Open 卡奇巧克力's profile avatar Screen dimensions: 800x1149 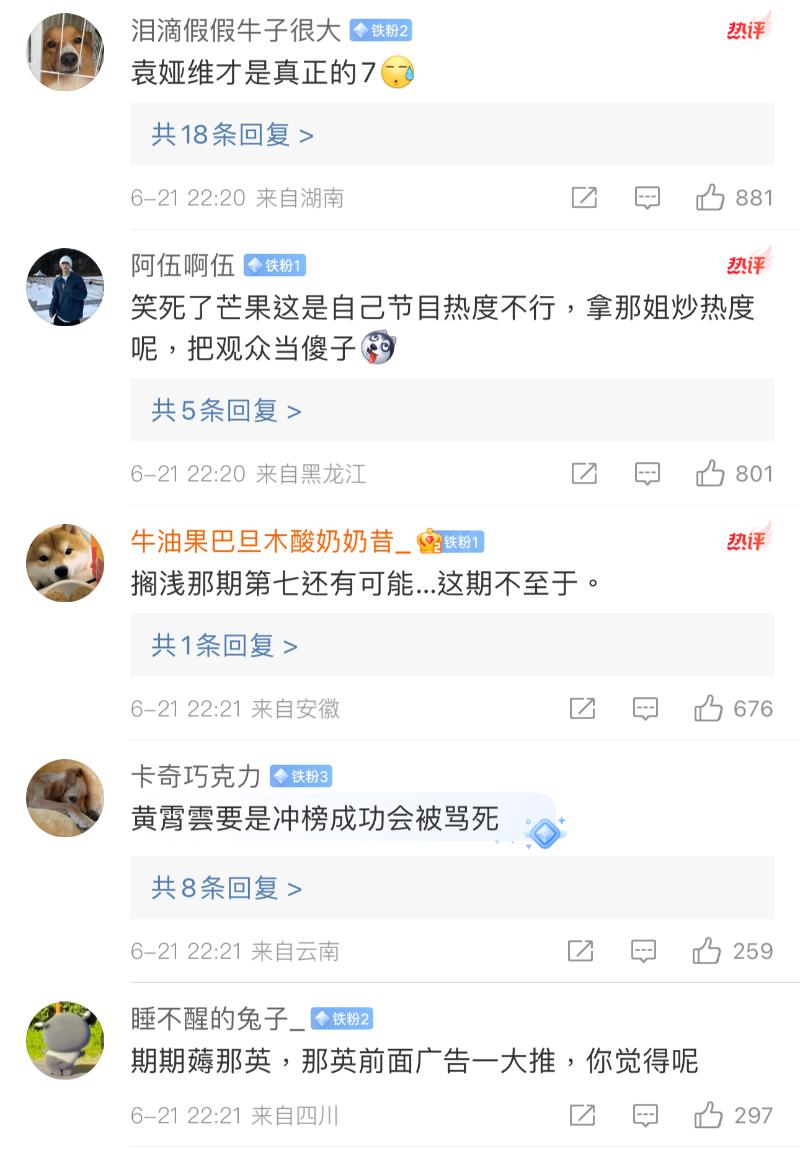(65, 797)
